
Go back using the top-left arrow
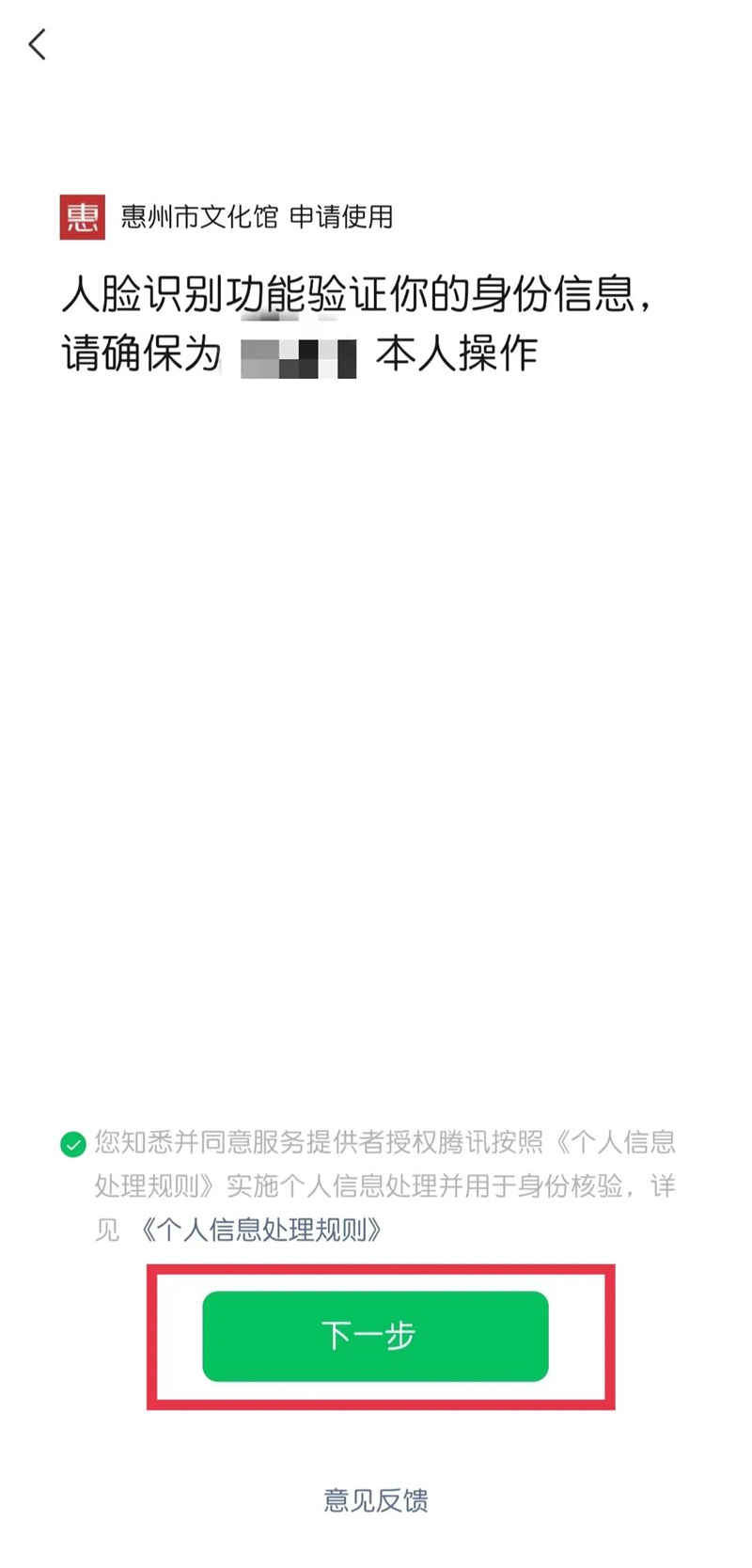pyautogui.click(x=38, y=44)
